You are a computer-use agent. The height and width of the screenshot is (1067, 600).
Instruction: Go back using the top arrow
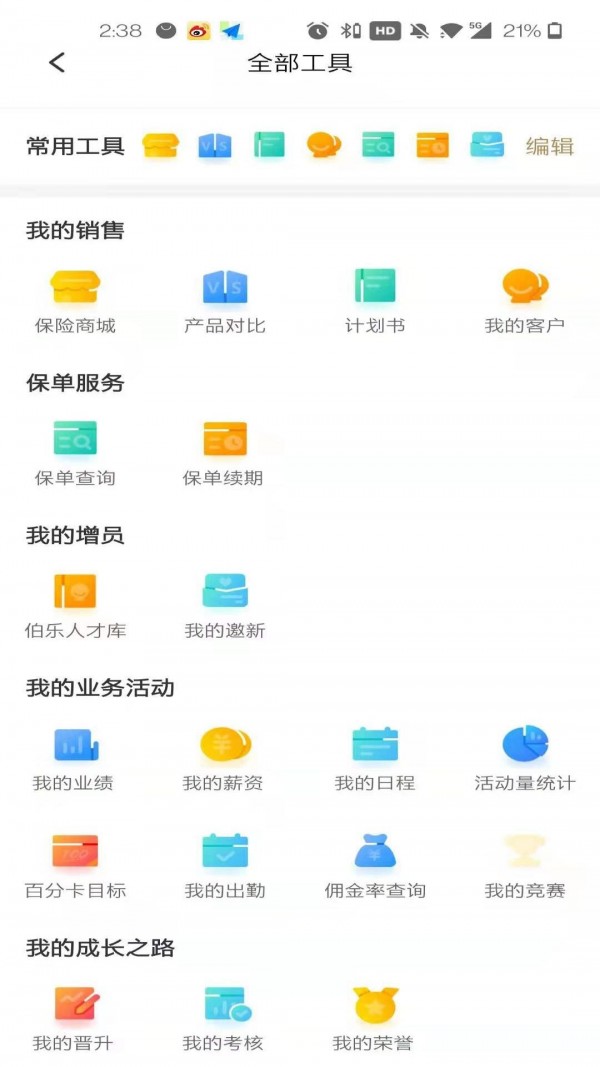coord(57,62)
